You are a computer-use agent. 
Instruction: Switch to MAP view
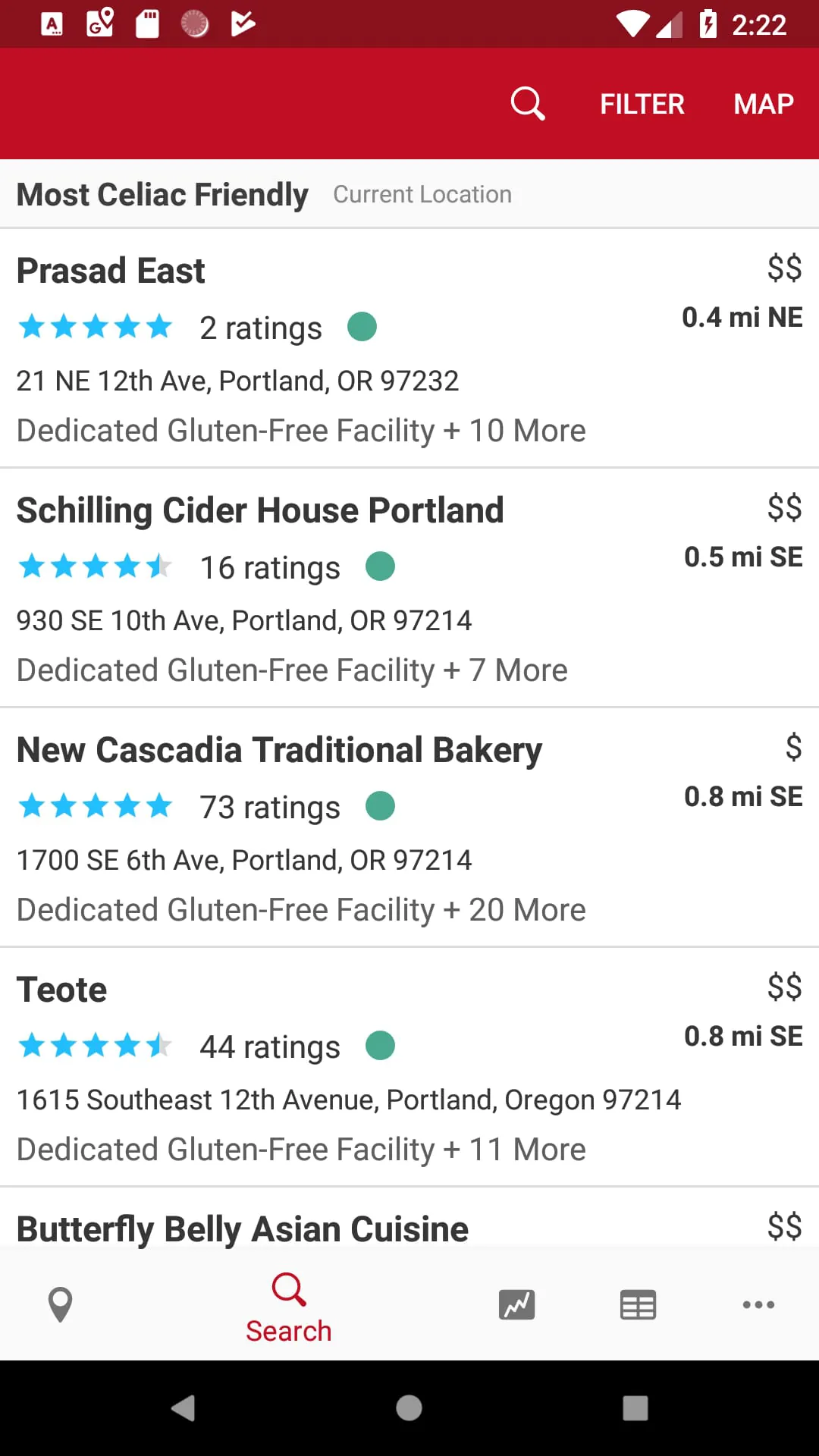[762, 103]
